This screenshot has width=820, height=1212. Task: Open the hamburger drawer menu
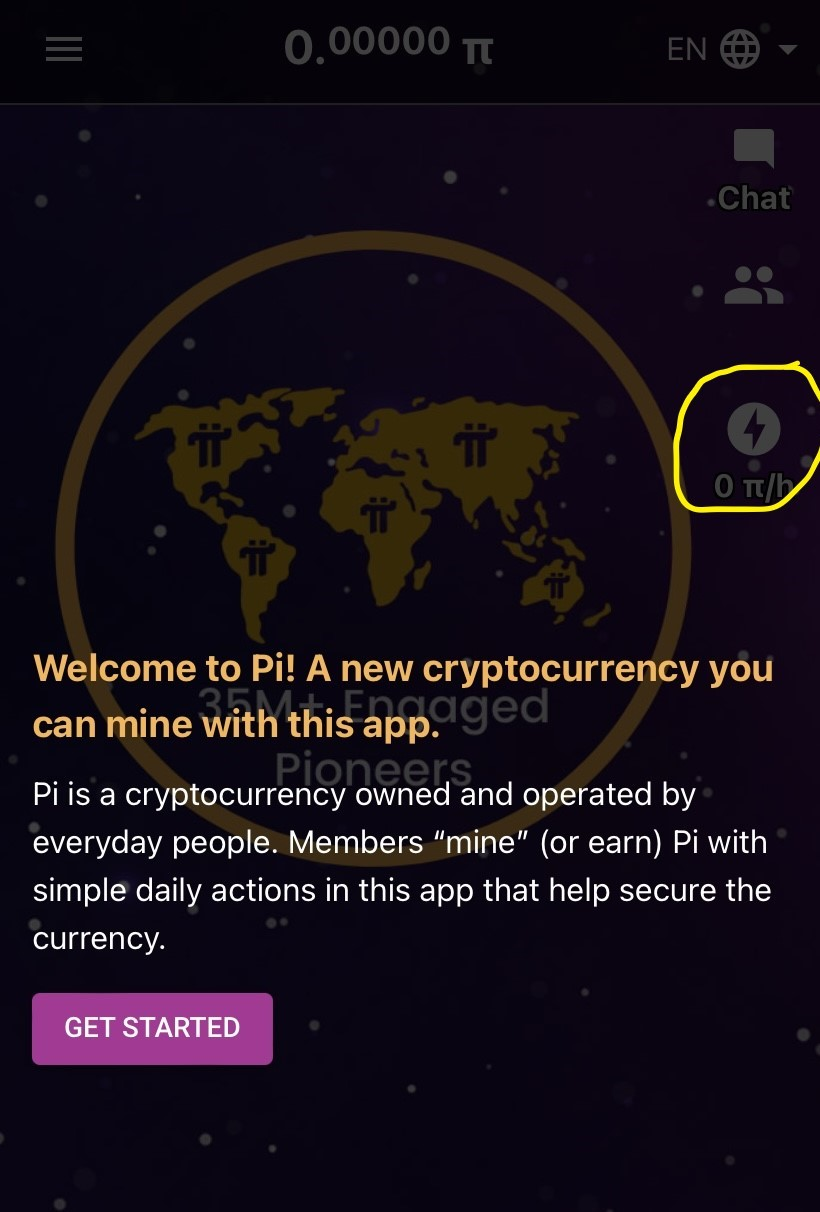64,49
